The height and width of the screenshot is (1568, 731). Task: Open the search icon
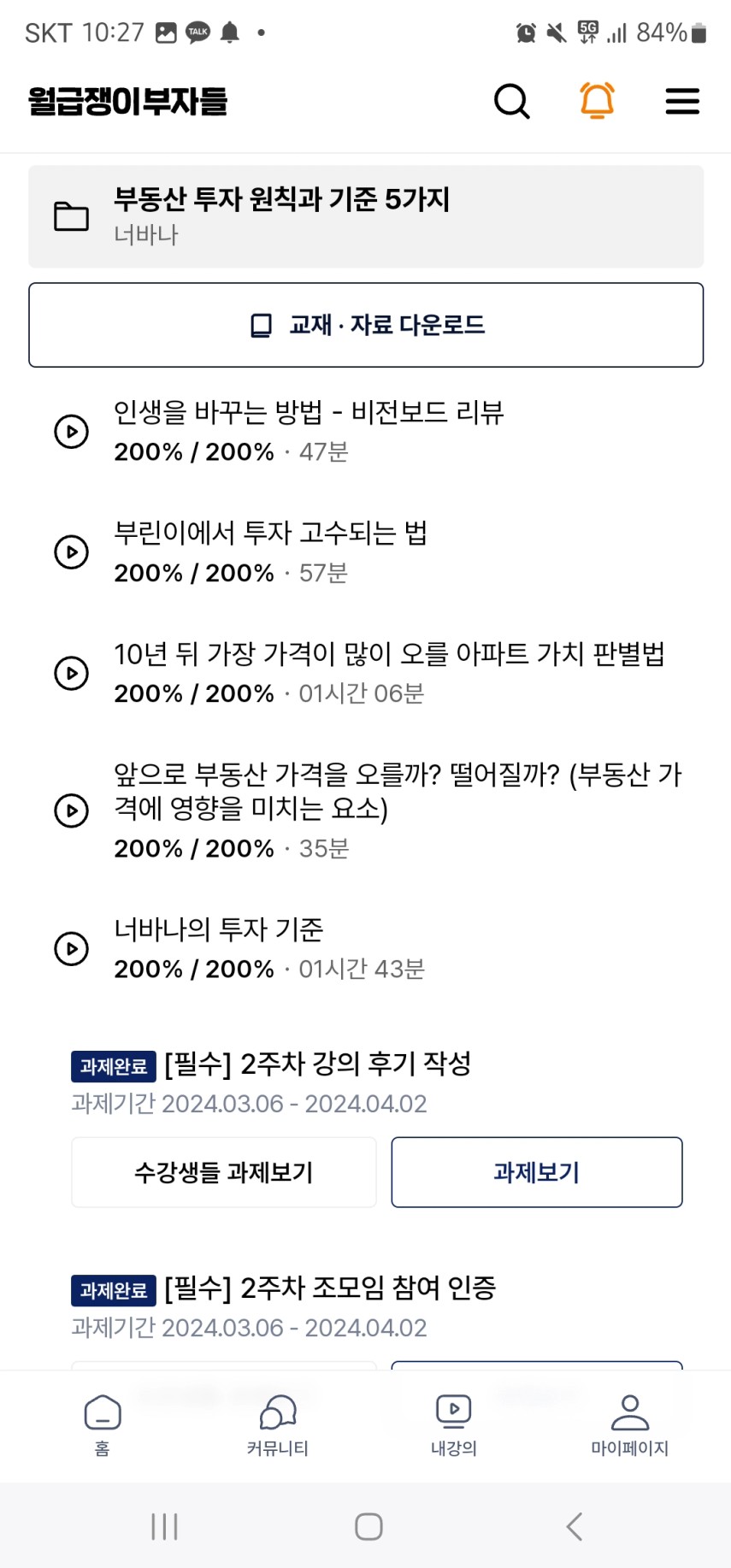click(512, 101)
